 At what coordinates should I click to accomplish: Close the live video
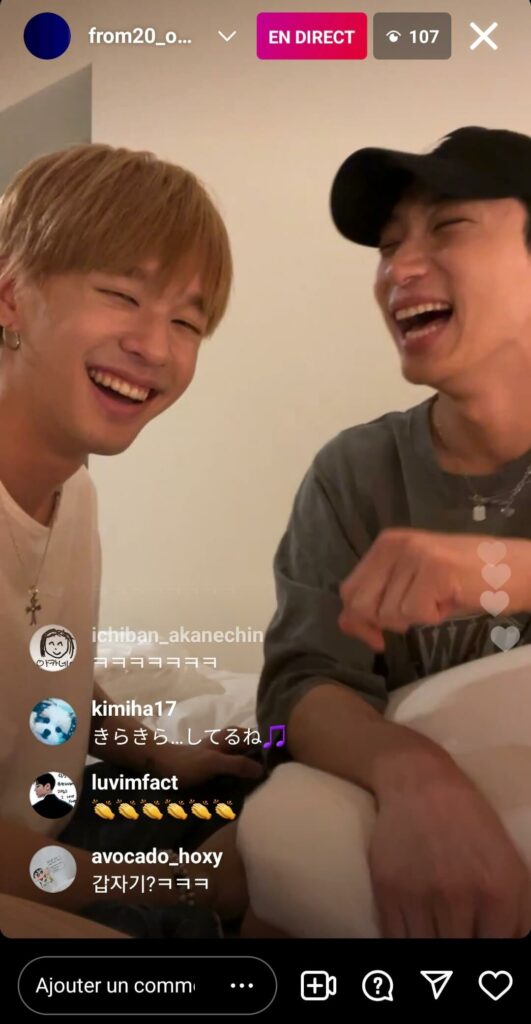click(x=483, y=36)
